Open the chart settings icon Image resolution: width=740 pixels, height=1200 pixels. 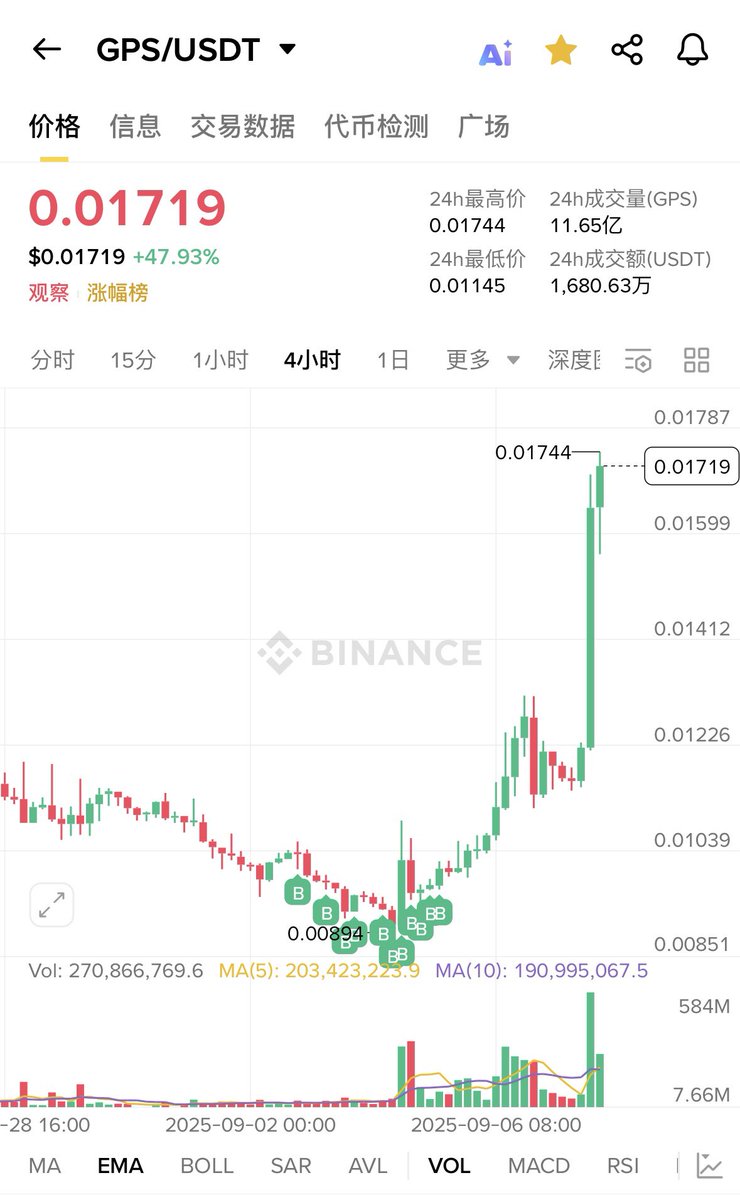[x=638, y=360]
